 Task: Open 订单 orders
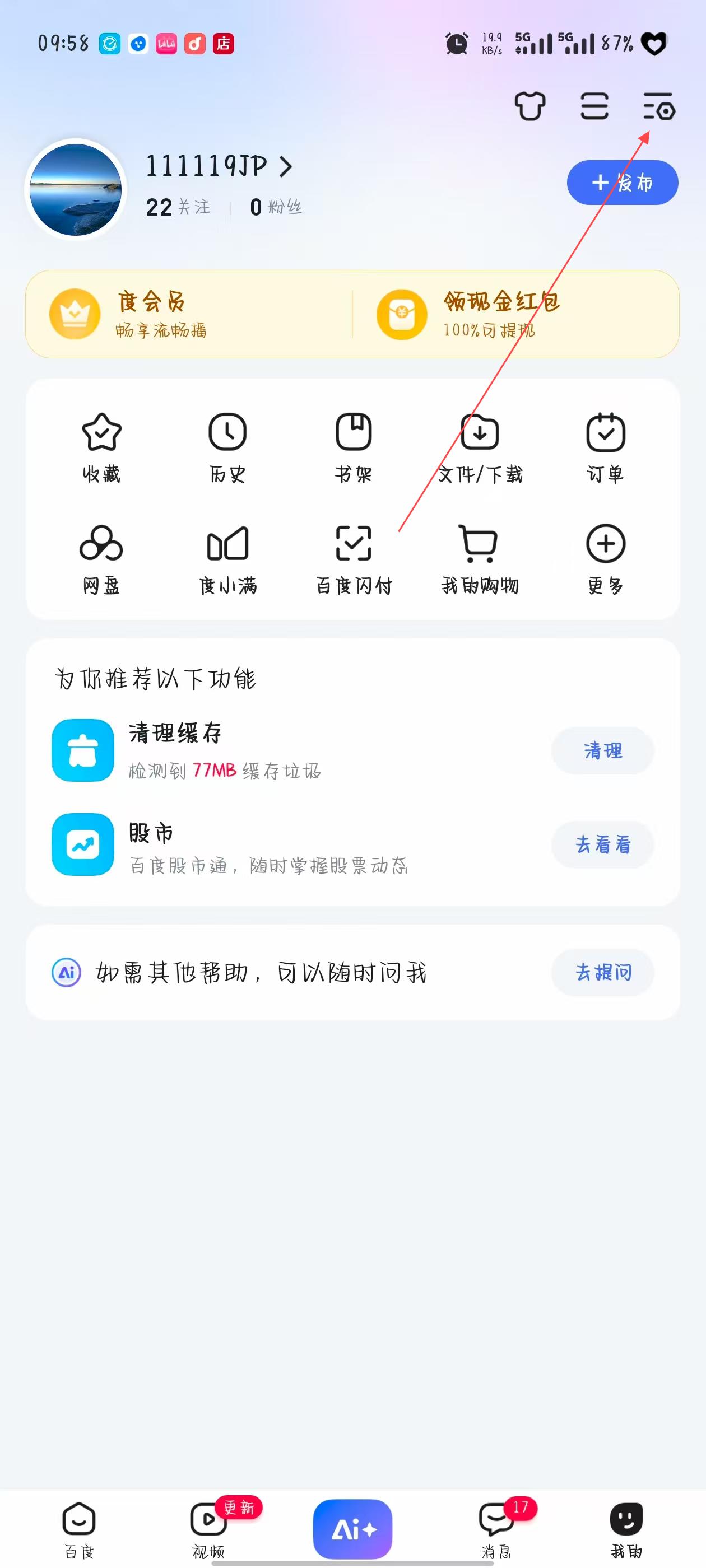[606, 447]
